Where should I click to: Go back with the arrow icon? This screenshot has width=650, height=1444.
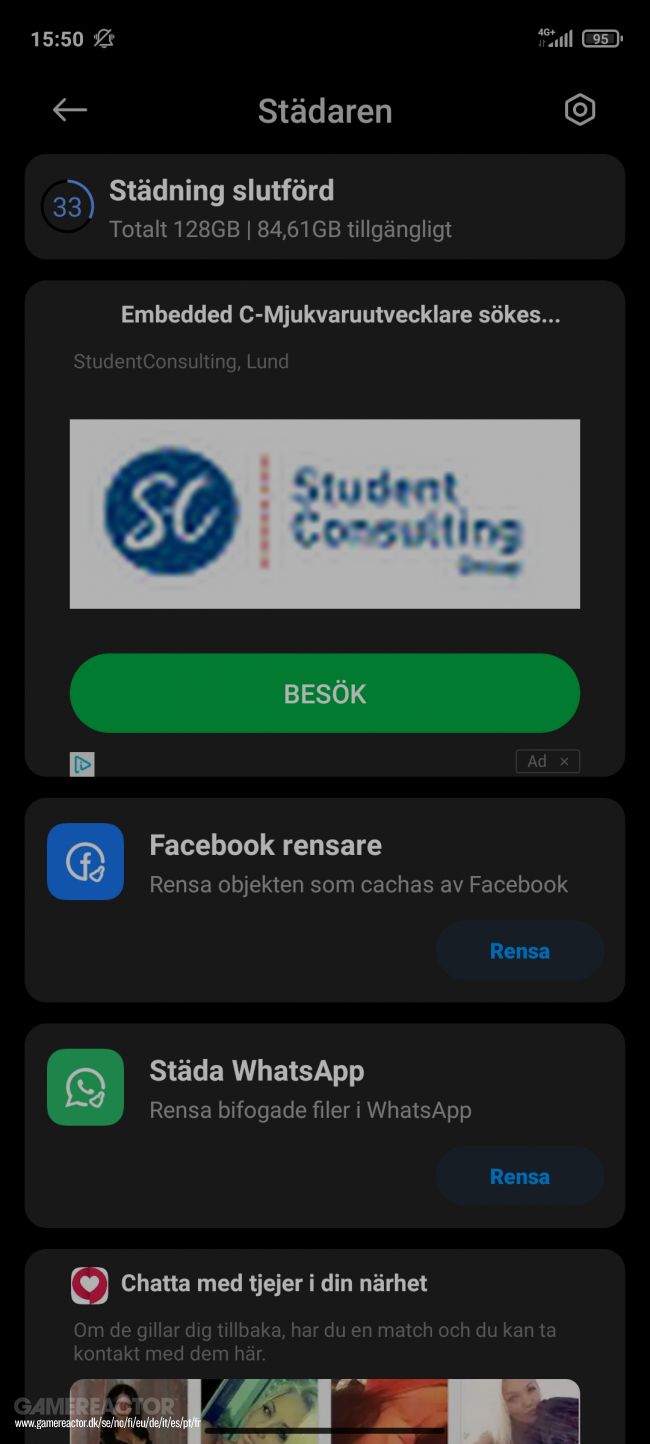click(70, 110)
